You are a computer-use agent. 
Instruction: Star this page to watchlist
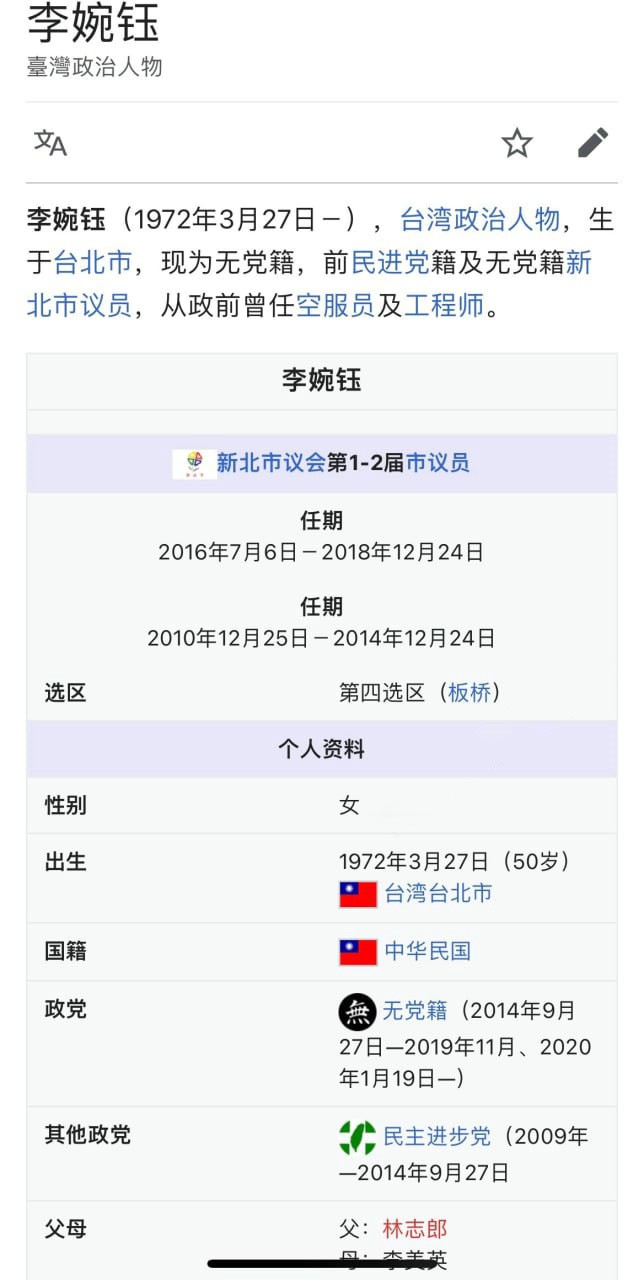point(517,143)
